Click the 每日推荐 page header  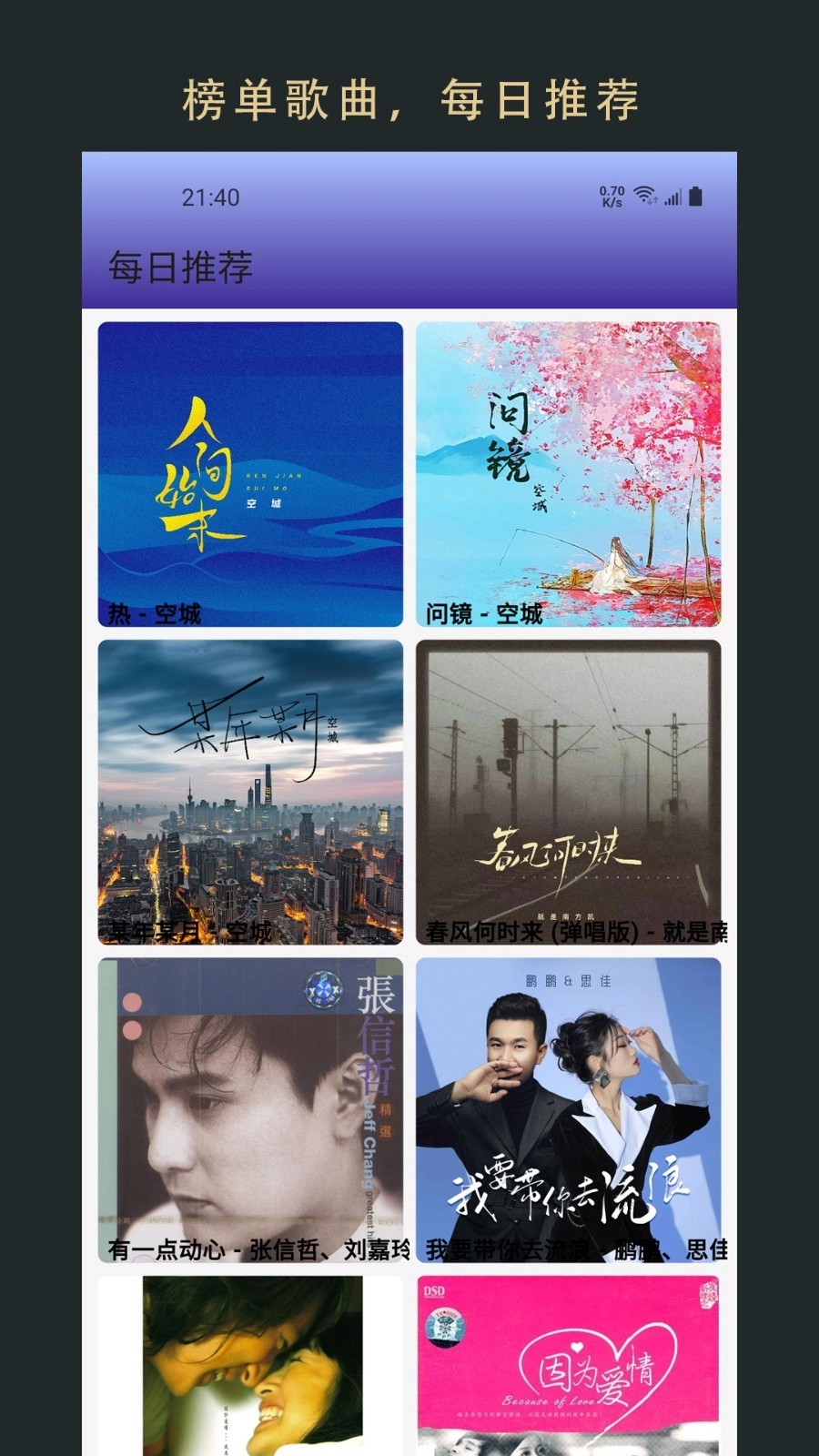pyautogui.click(x=182, y=268)
